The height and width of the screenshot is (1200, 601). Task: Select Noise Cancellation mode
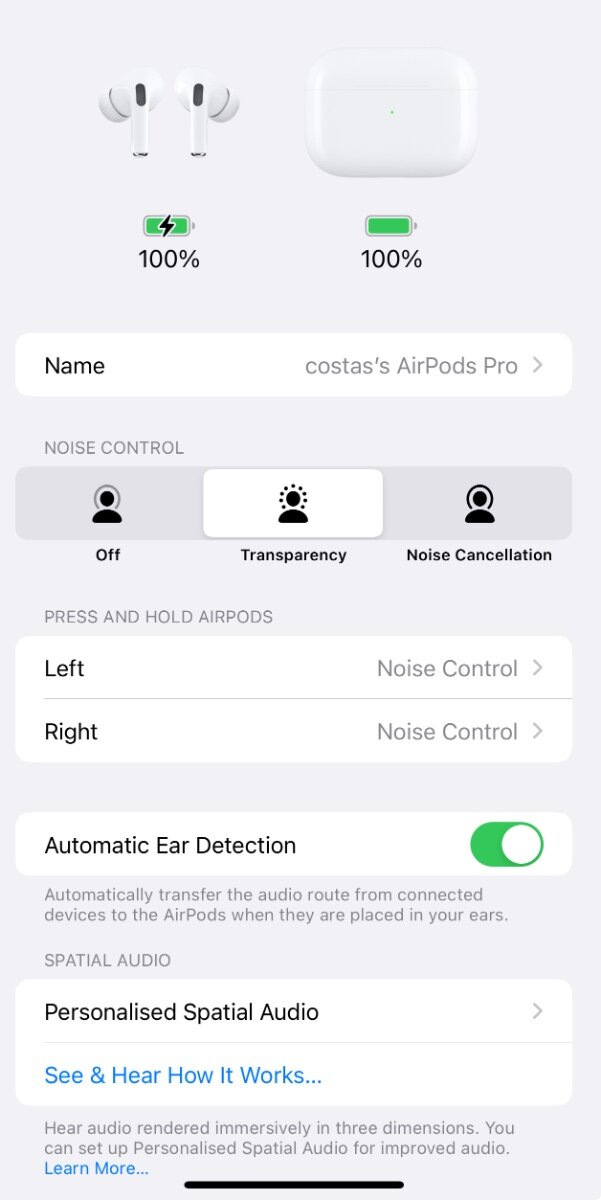click(479, 504)
